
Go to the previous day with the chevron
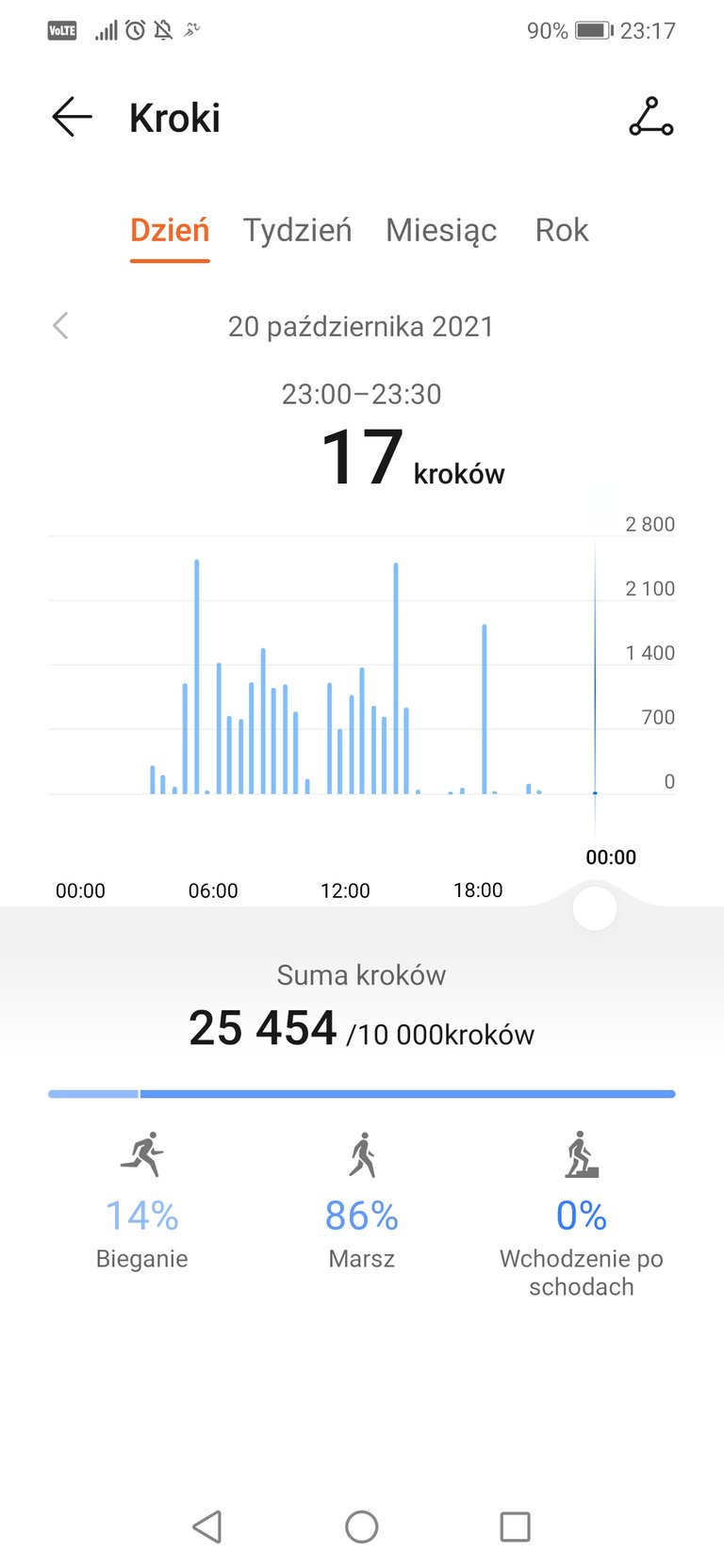click(61, 326)
